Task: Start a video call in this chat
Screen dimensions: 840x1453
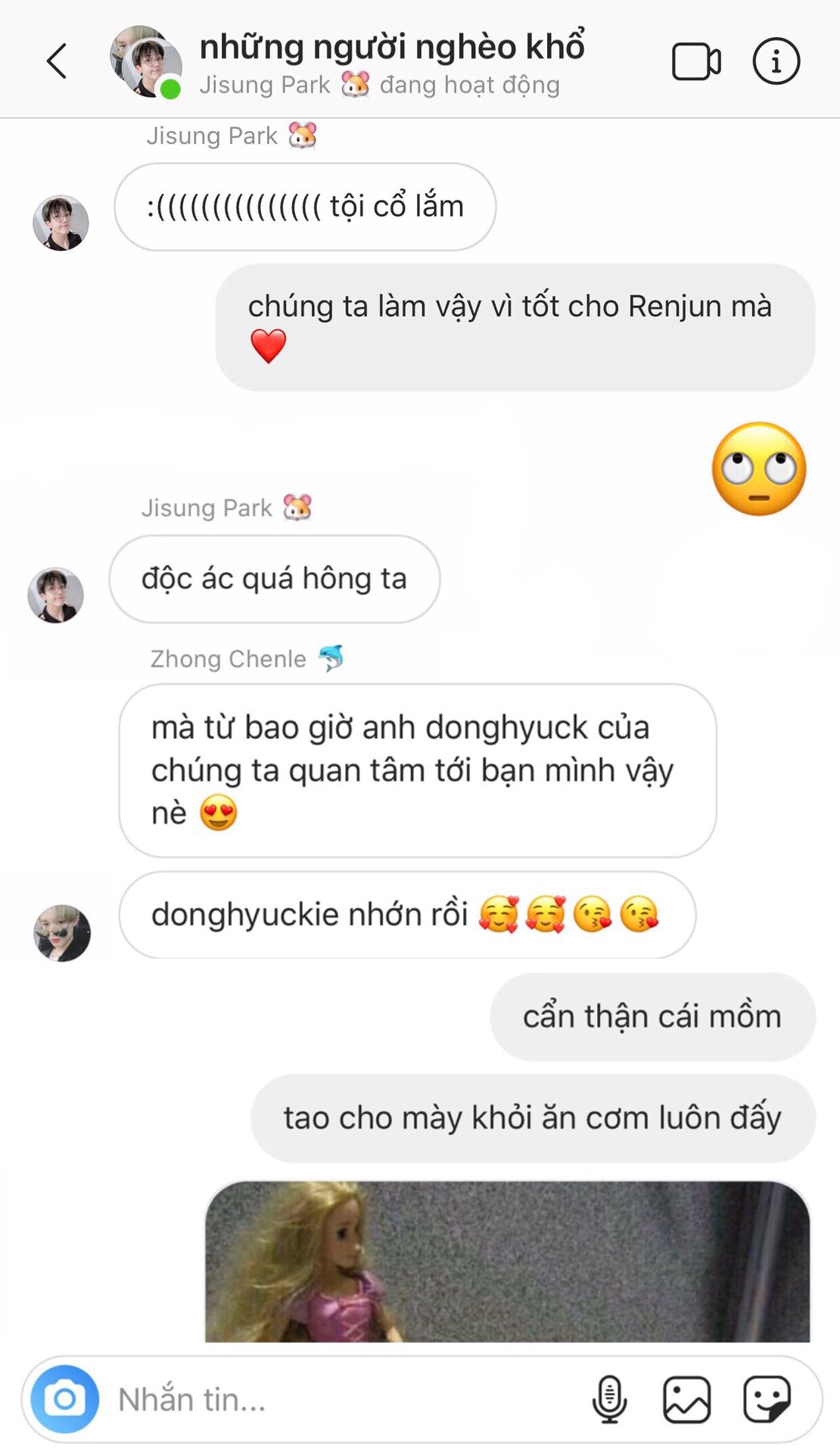Action: (x=696, y=61)
